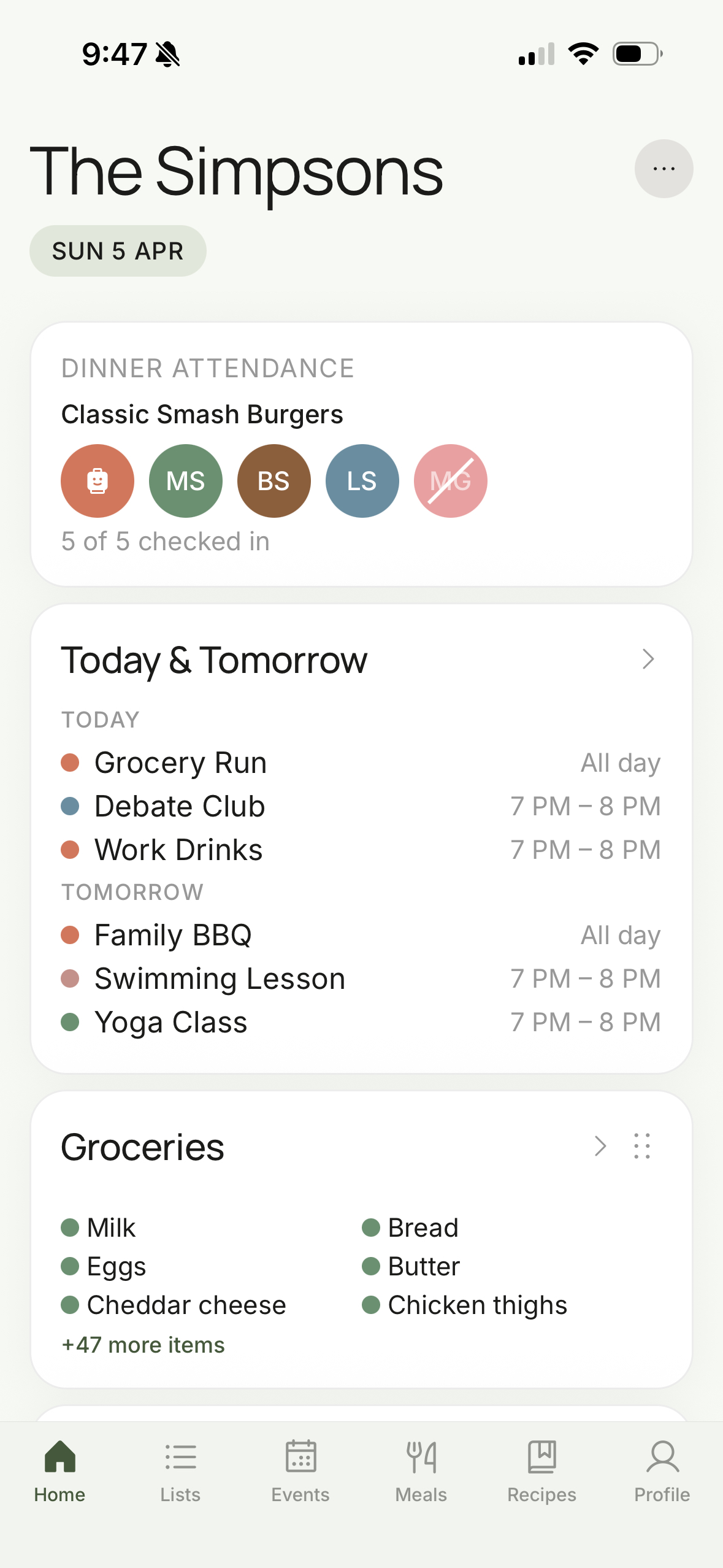The image size is (723, 1568).
Task: Open the Classic Smash Burgers recipe
Action: click(202, 413)
